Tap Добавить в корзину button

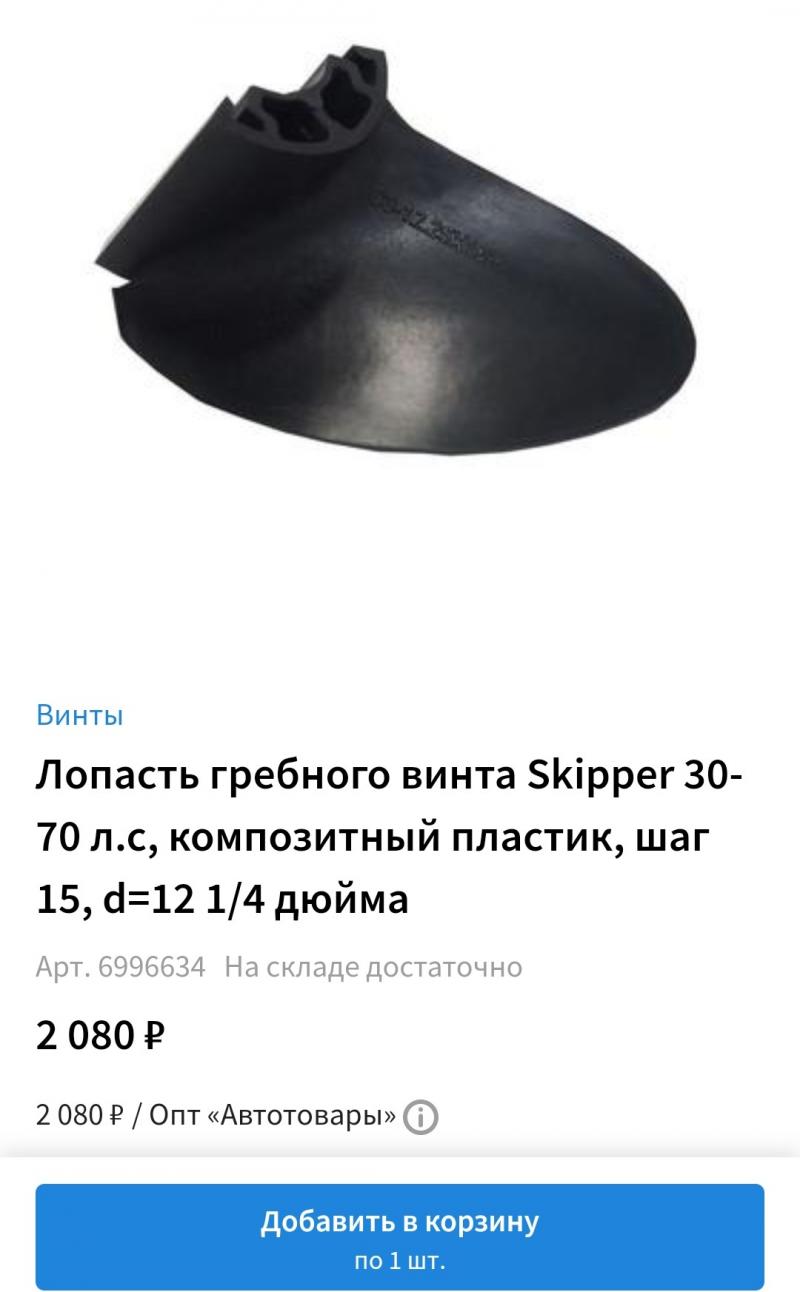(400, 1236)
